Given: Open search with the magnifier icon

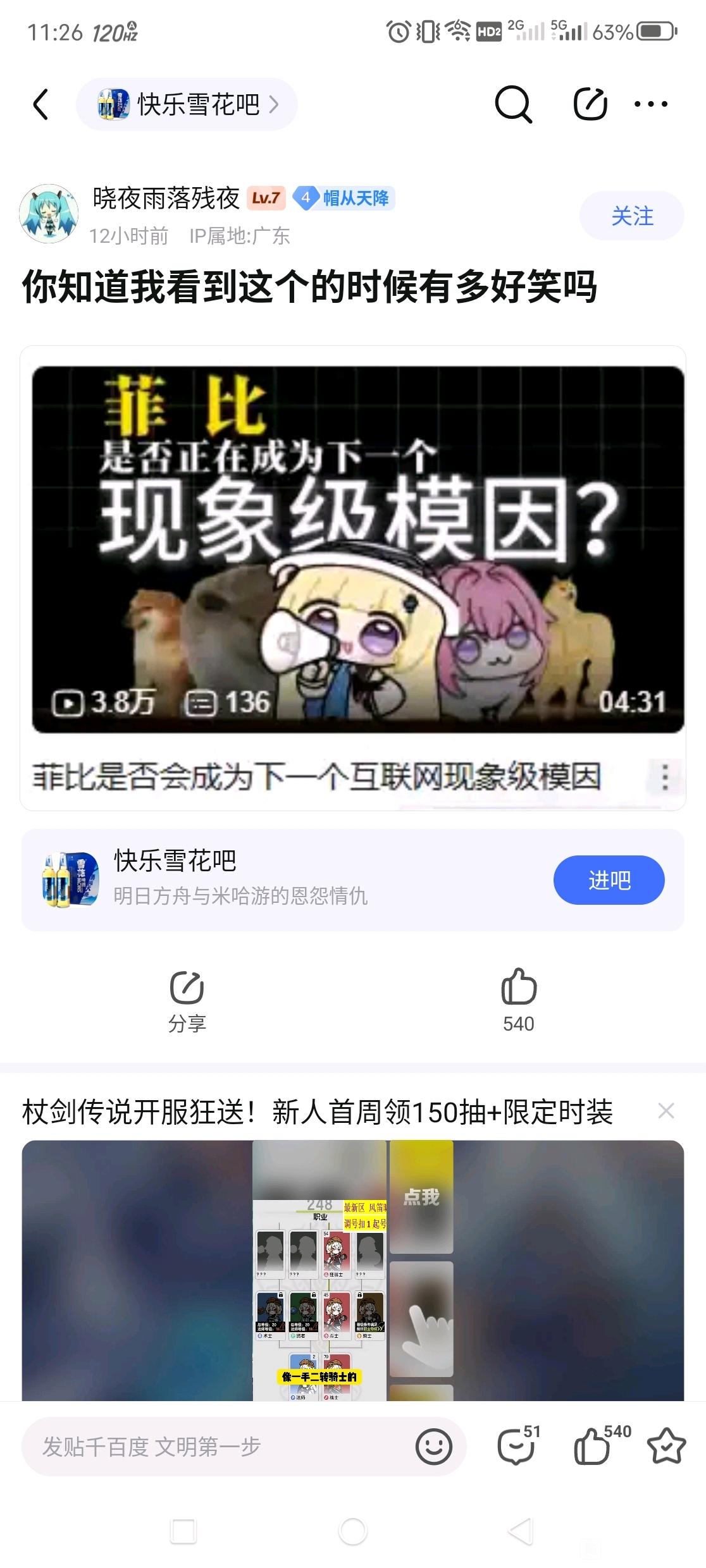Looking at the screenshot, I should click(513, 104).
